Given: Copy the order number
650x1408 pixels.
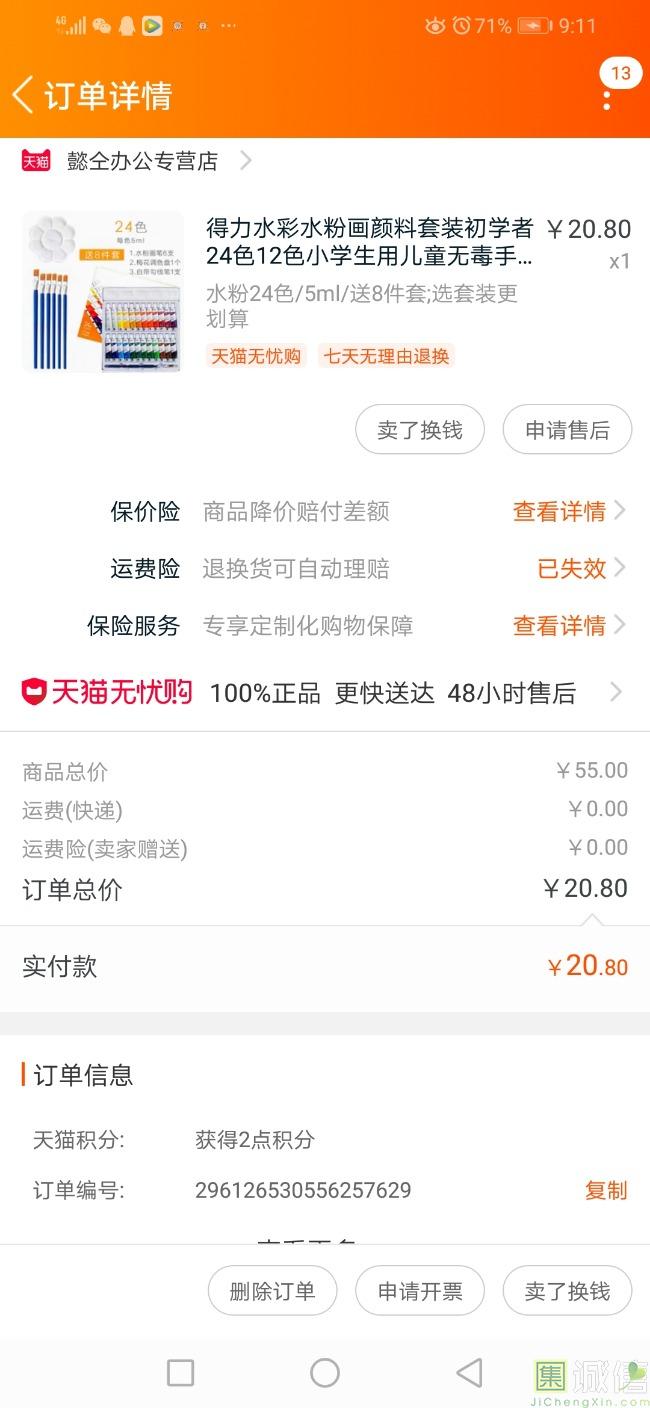Looking at the screenshot, I should (x=605, y=1190).
